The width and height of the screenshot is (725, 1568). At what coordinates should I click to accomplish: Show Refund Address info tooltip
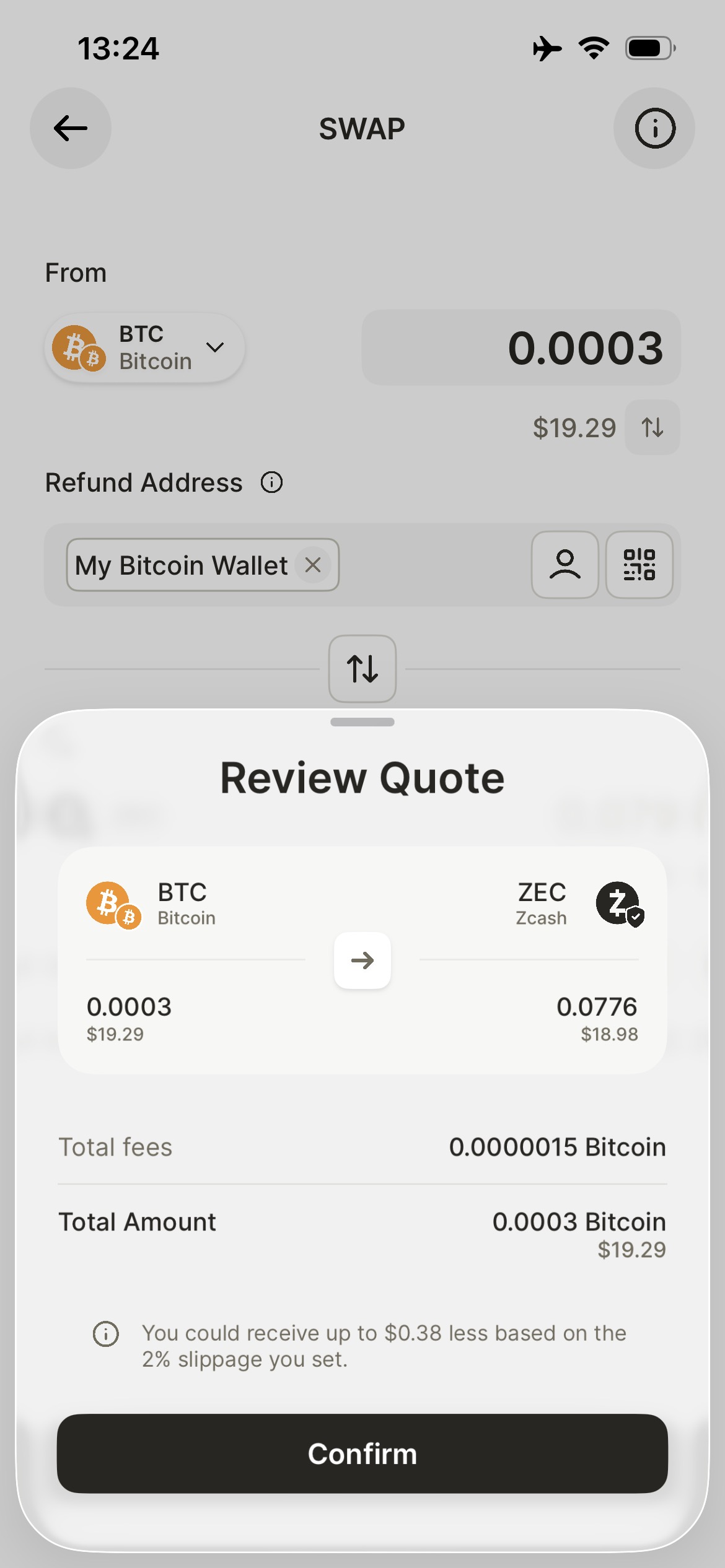point(271,482)
